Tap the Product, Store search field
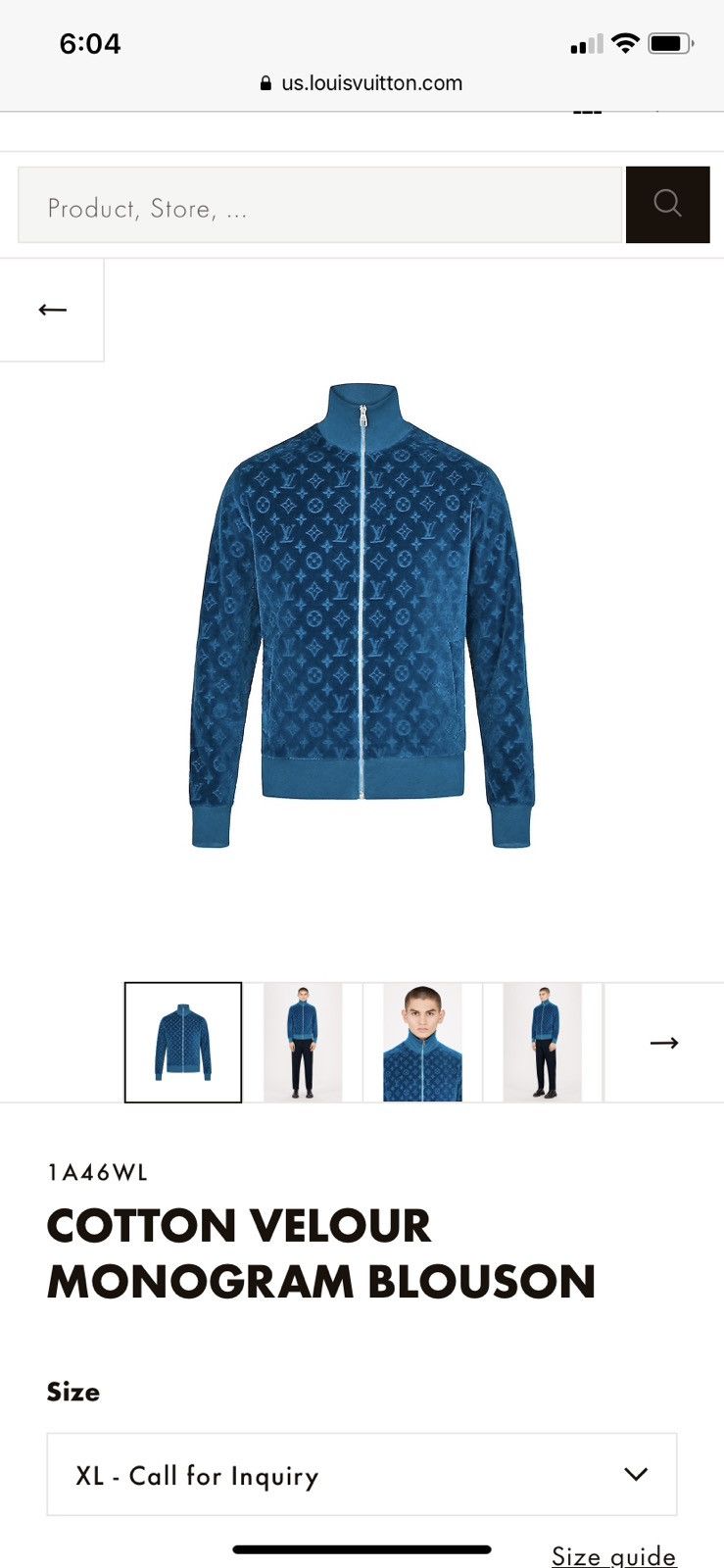724x1568 pixels. pos(320,205)
